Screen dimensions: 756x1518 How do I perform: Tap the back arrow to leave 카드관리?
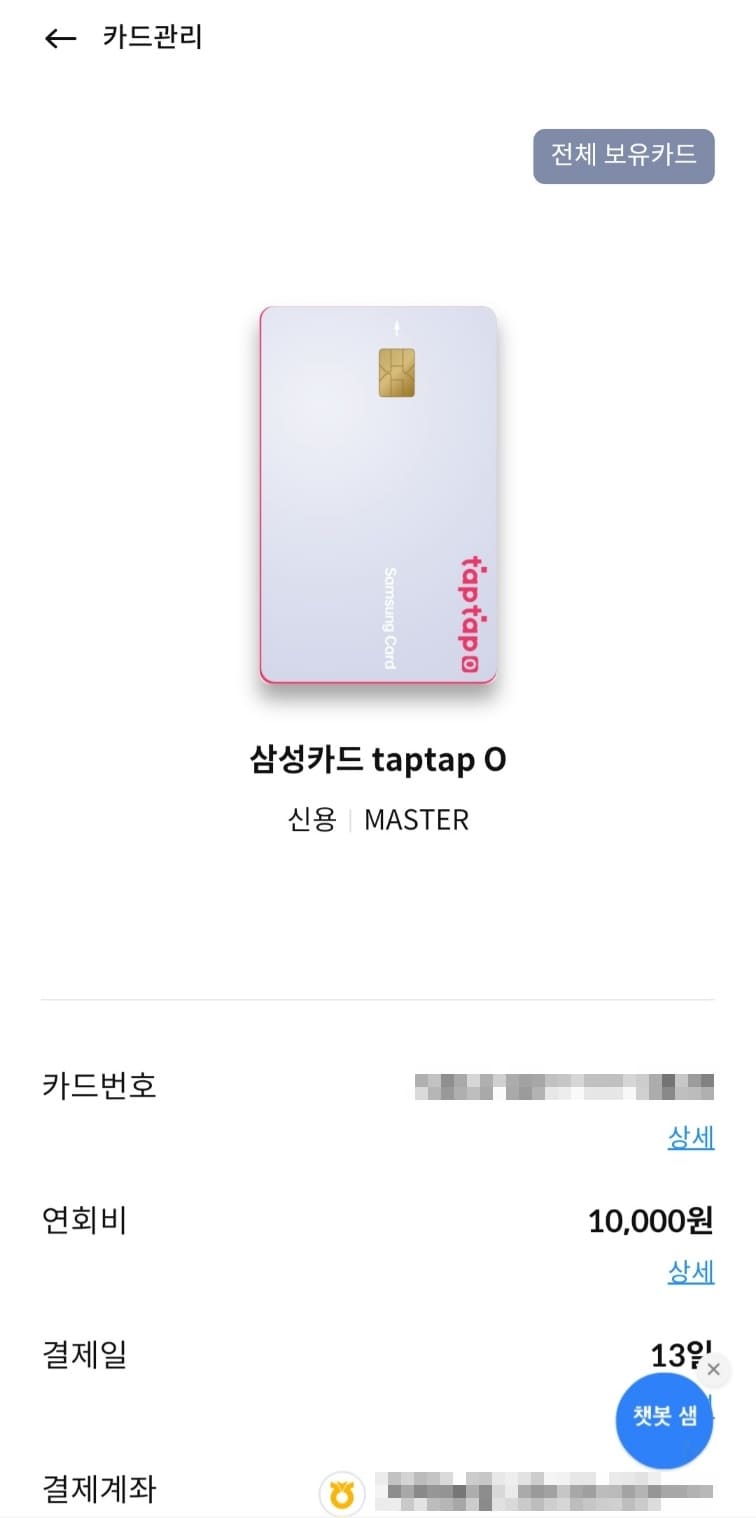tap(60, 38)
